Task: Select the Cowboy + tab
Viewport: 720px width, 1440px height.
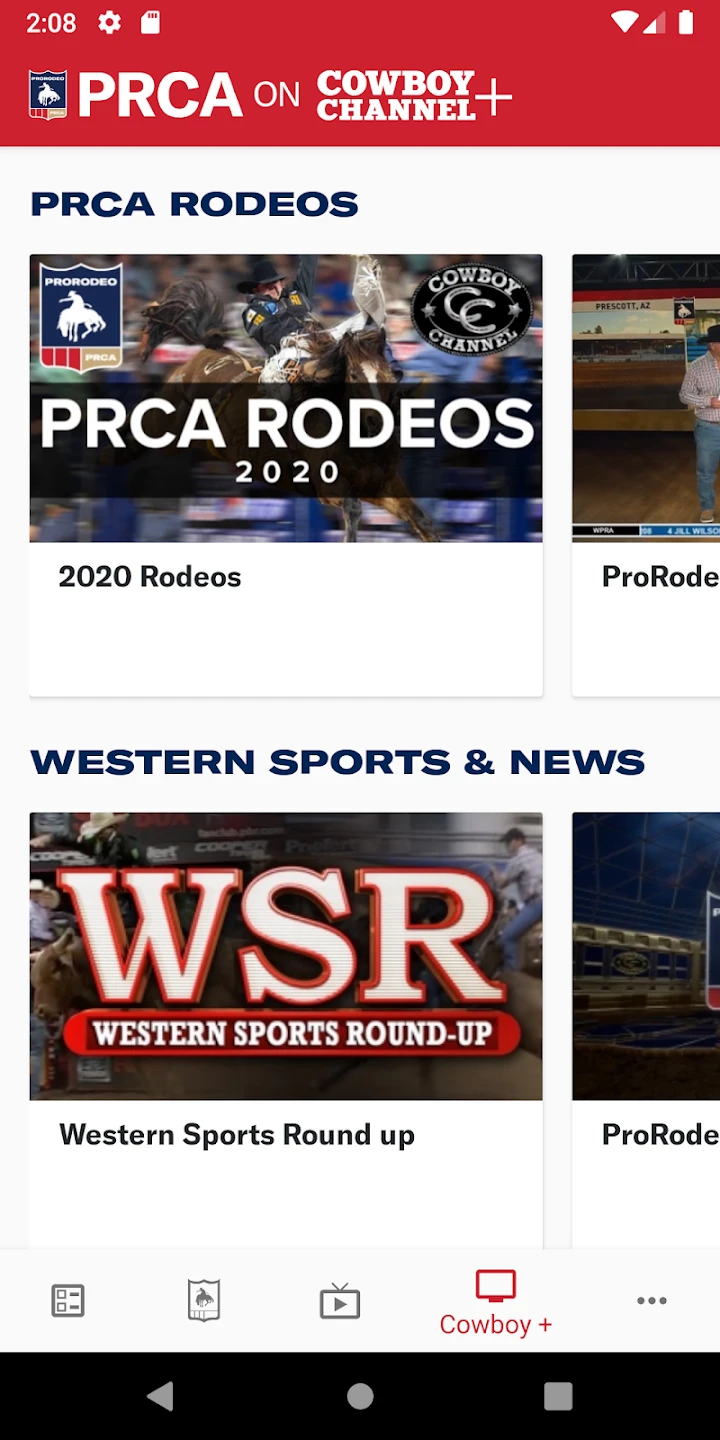Action: (x=495, y=1302)
